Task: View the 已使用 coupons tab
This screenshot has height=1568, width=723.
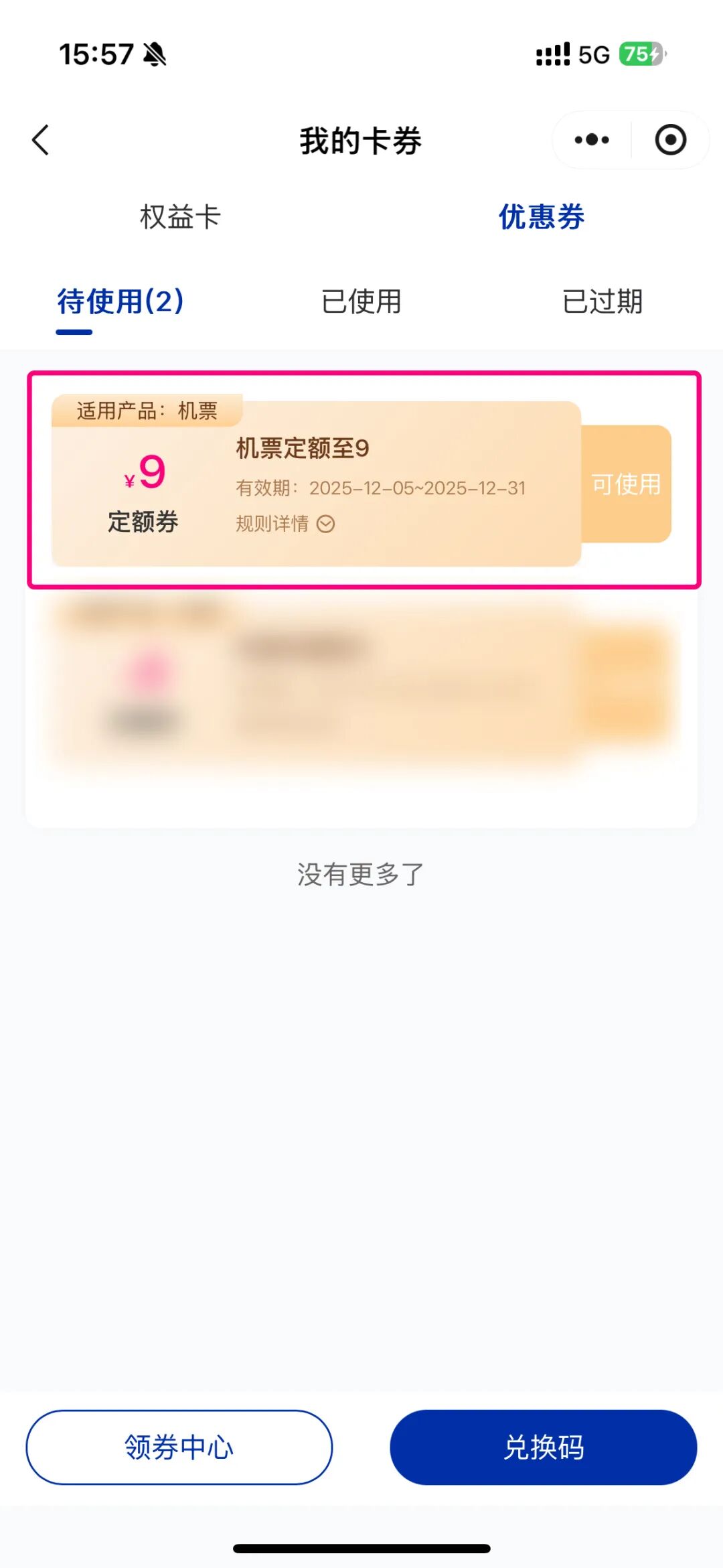Action: pyautogui.click(x=361, y=302)
